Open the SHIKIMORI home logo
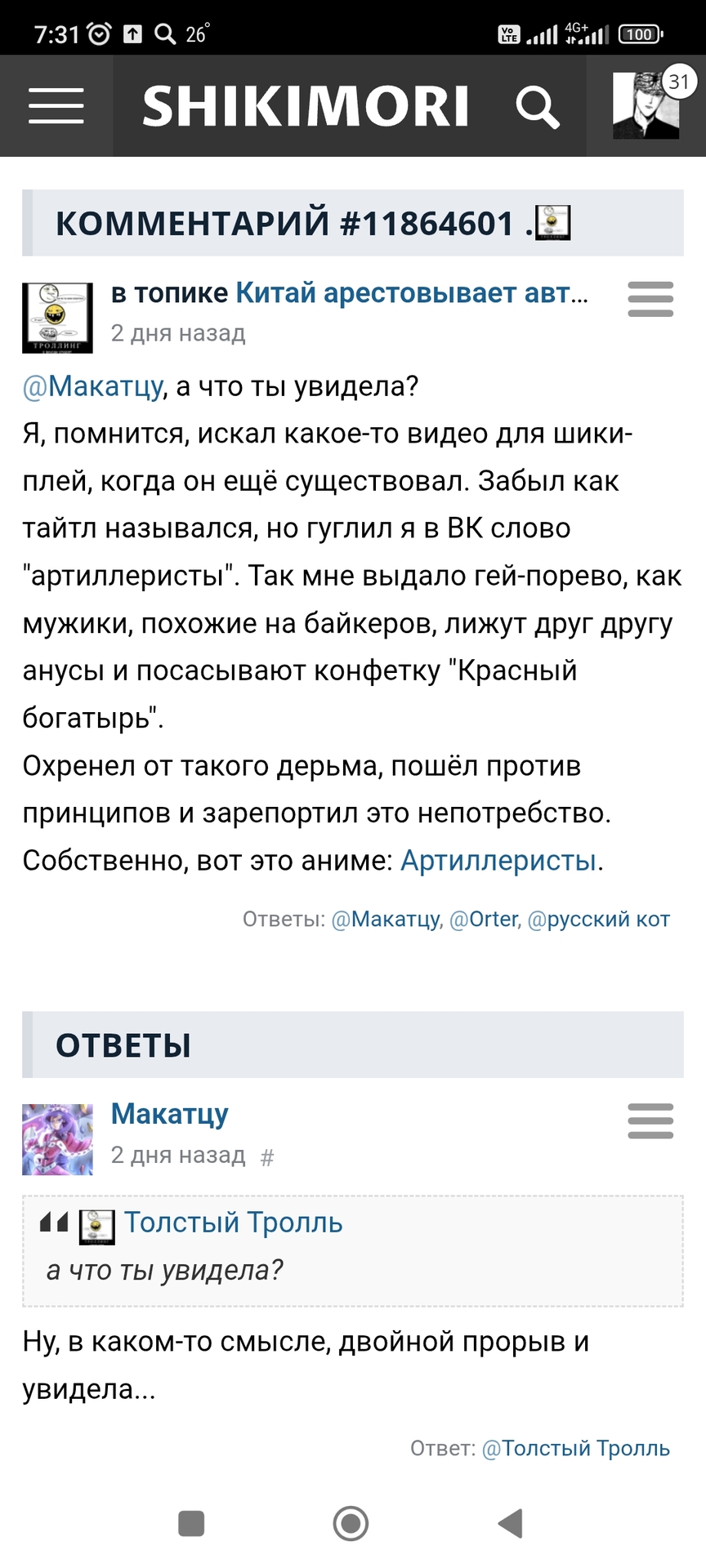706x1568 pixels. [x=306, y=107]
